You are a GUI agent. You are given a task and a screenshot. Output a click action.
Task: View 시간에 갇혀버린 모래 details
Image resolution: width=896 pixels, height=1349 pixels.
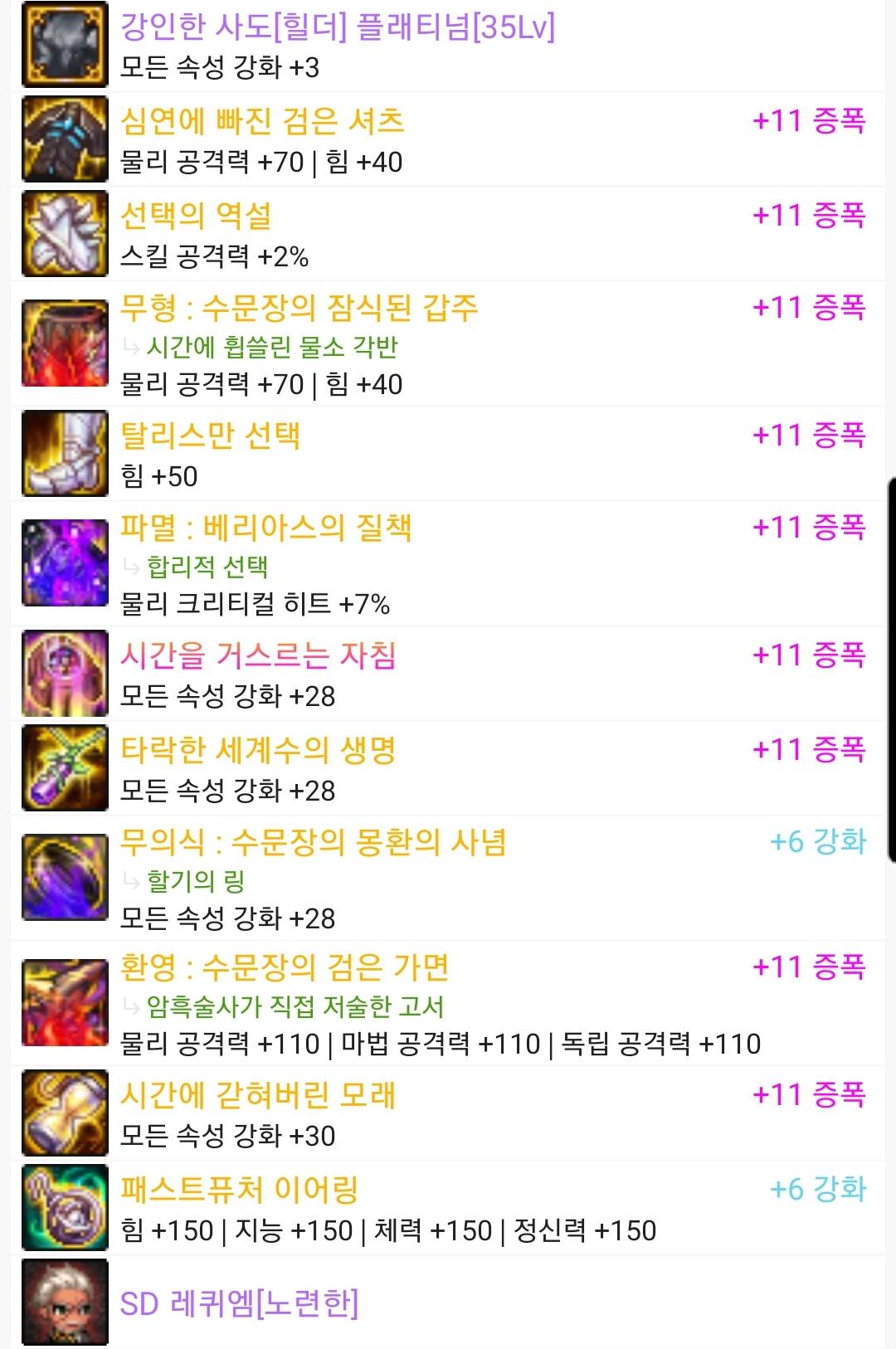tap(258, 1095)
